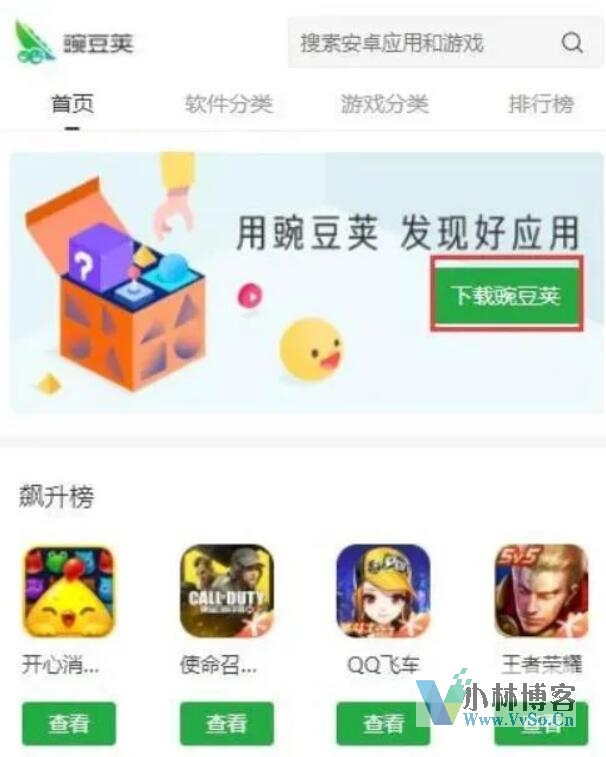Tap 查看 under QQ飞车
Image resolution: width=606 pixels, height=757 pixels.
[x=383, y=723]
